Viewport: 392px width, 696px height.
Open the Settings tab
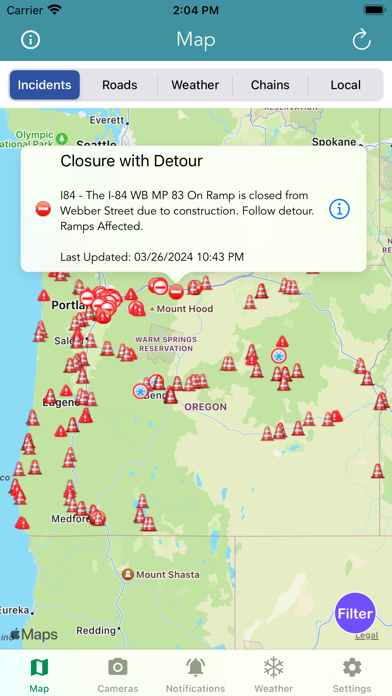tap(352, 675)
